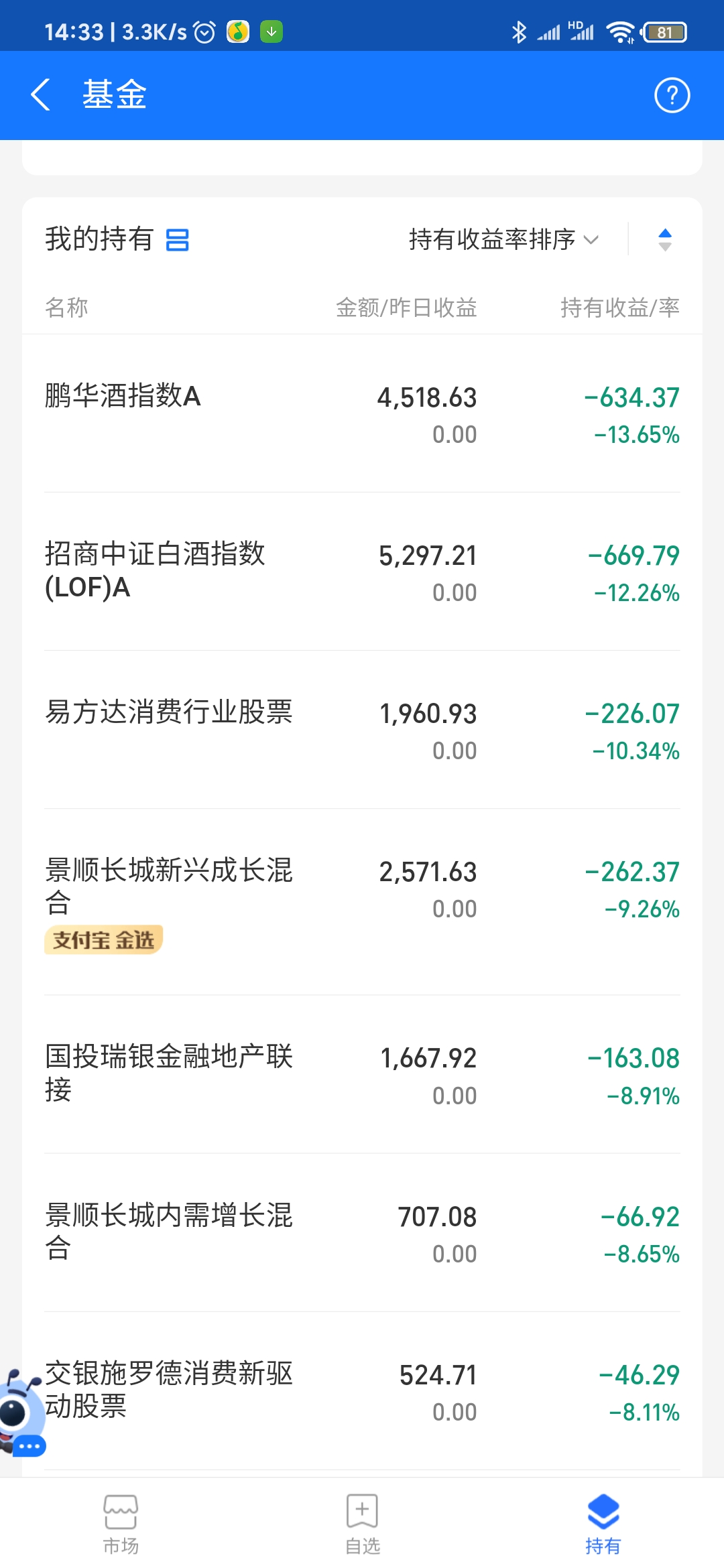The width and height of the screenshot is (724, 1568).
Task: Tap the back arrow to leave 基金 page
Action: coord(40,95)
